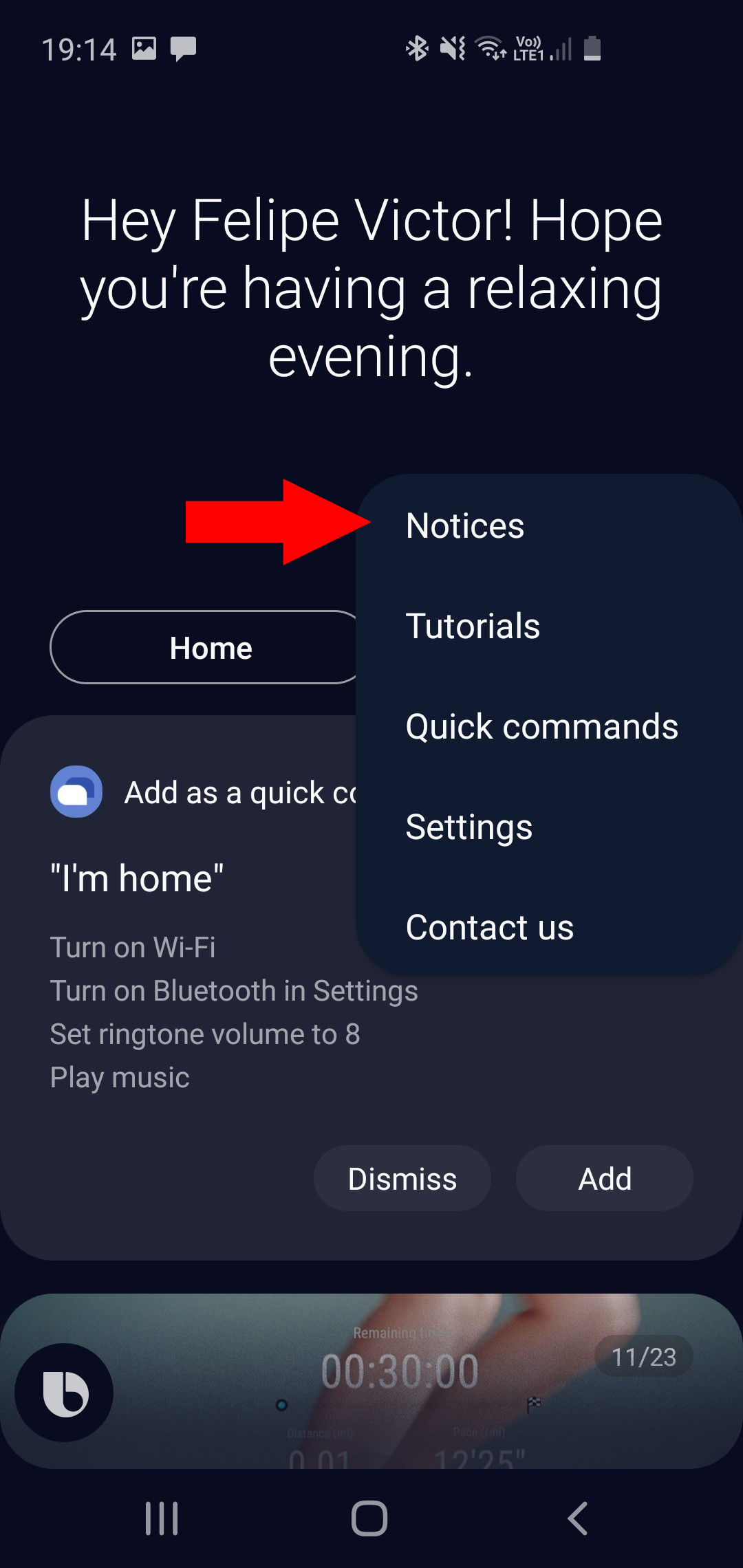Choose Contact us

489,928
